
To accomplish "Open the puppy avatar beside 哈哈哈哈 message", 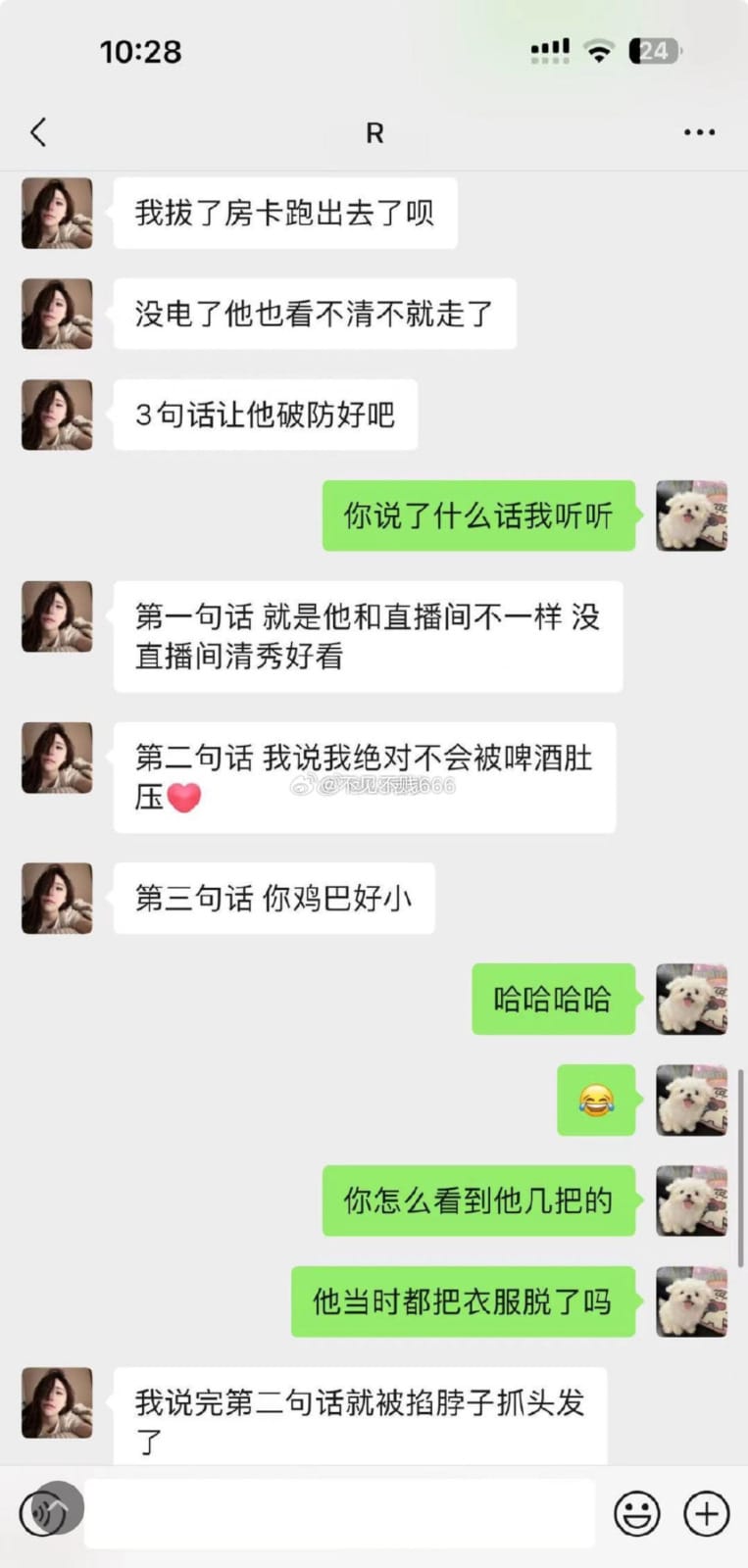I will click(x=691, y=999).
